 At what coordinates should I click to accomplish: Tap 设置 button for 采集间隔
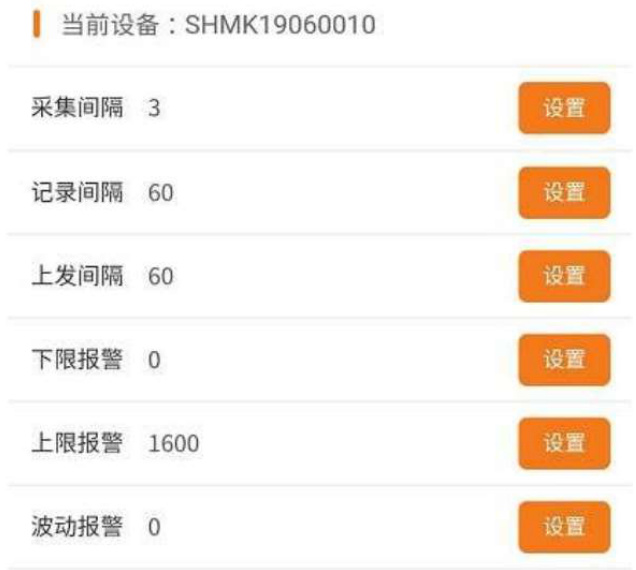tap(563, 108)
